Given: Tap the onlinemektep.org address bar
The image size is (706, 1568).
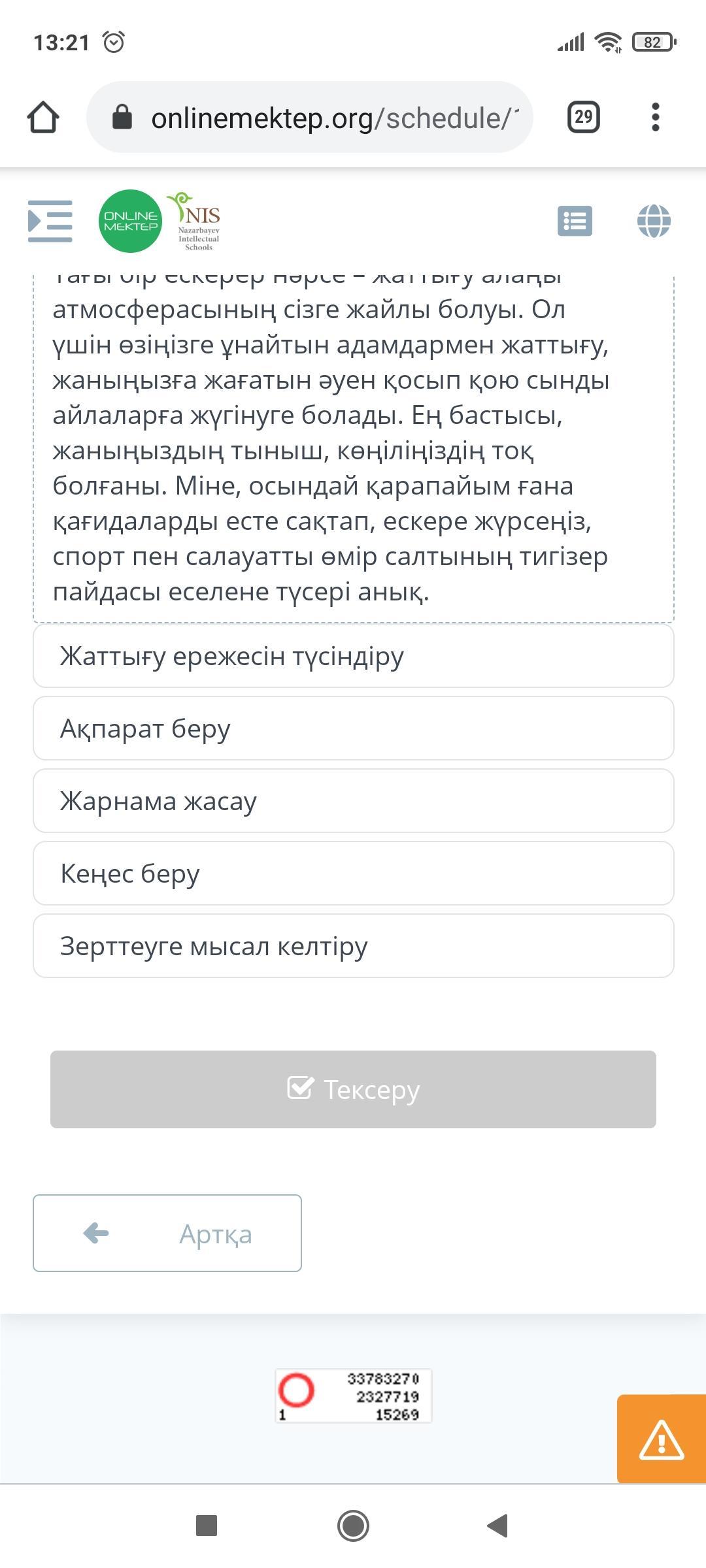Looking at the screenshot, I should pos(310,118).
